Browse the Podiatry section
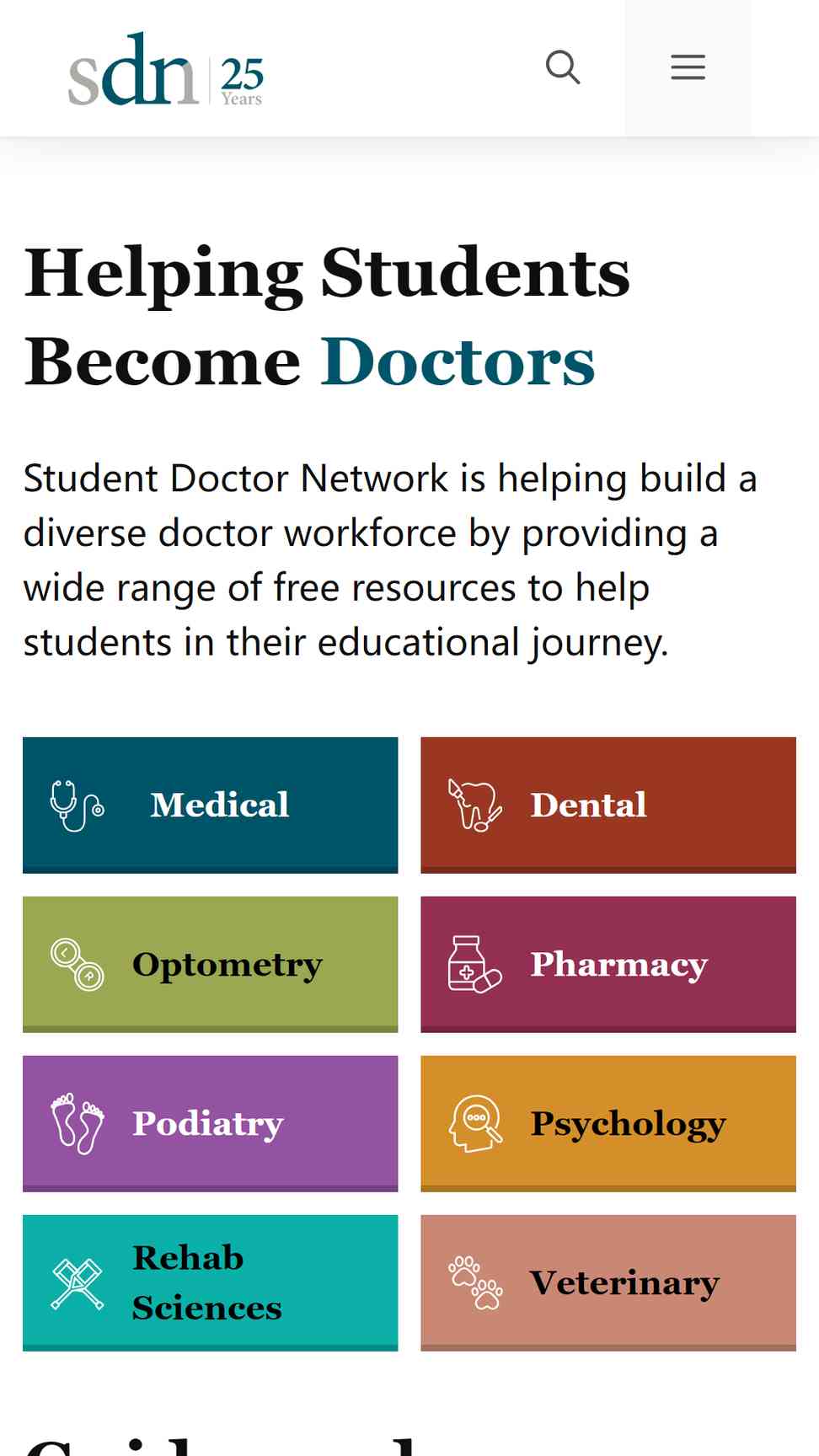Viewport: 819px width, 1456px height. pyautogui.click(x=210, y=1123)
